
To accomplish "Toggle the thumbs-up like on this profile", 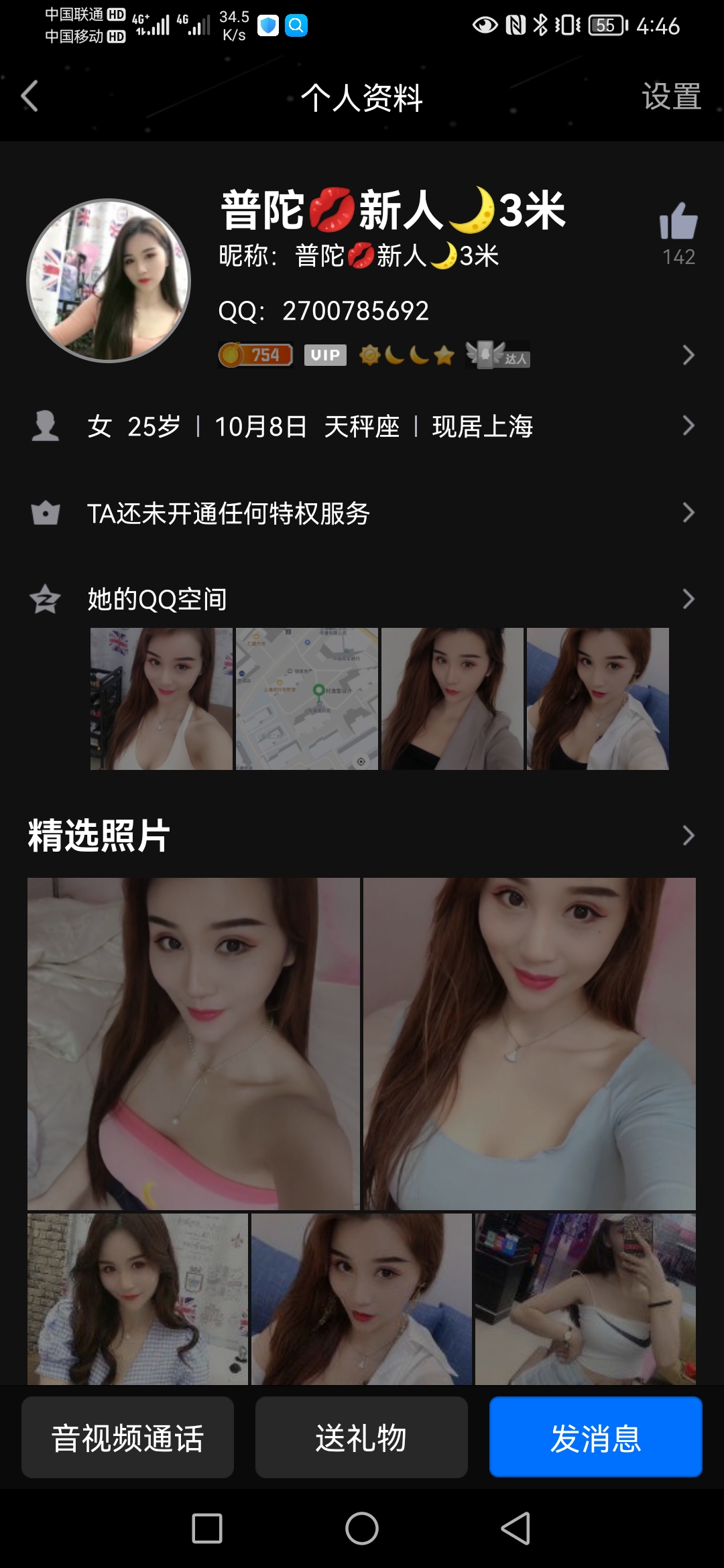I will pyautogui.click(x=679, y=221).
